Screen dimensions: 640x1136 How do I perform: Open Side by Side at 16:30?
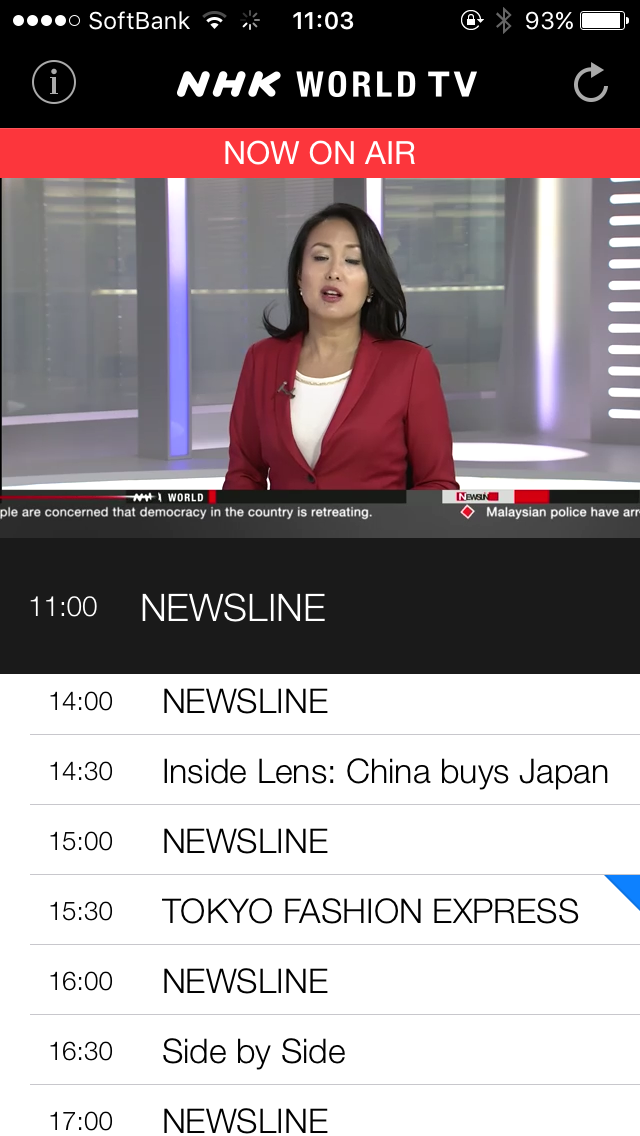[x=320, y=1051]
